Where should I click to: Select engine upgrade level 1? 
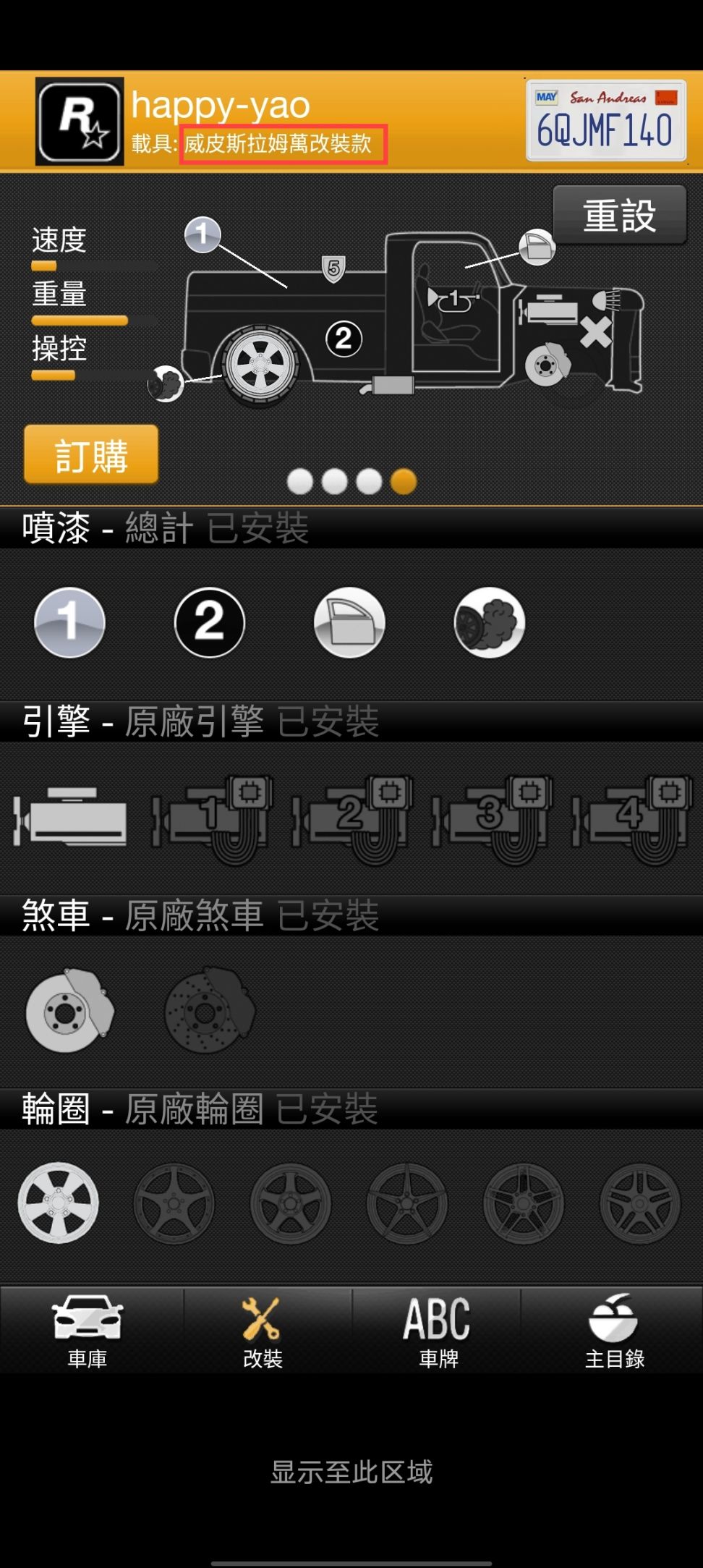[x=210, y=818]
